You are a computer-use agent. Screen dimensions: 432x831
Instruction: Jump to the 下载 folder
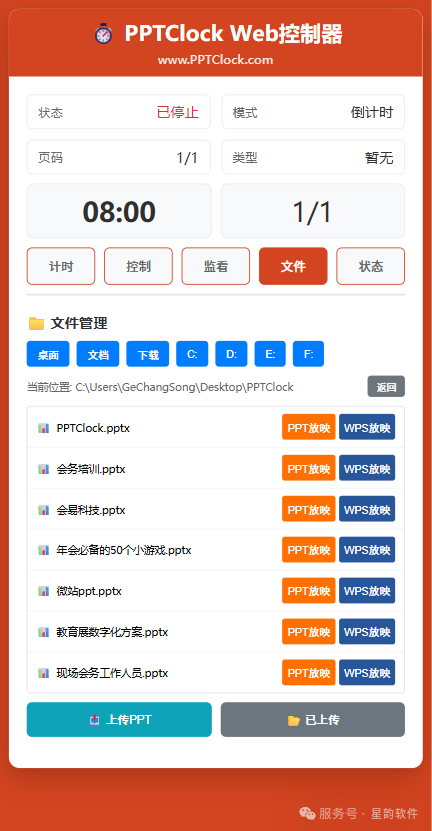(148, 354)
